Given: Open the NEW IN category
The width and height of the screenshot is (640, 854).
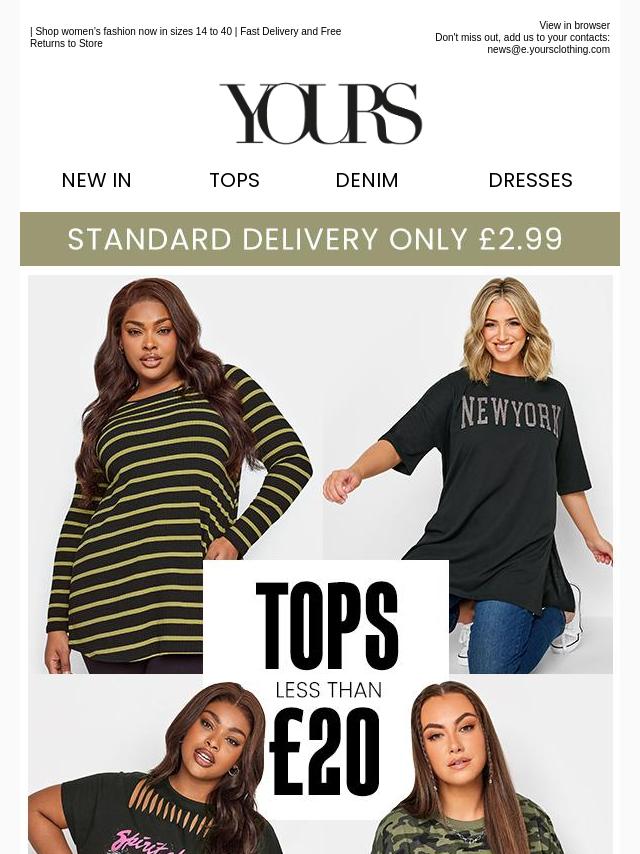Looking at the screenshot, I should tap(96, 180).
